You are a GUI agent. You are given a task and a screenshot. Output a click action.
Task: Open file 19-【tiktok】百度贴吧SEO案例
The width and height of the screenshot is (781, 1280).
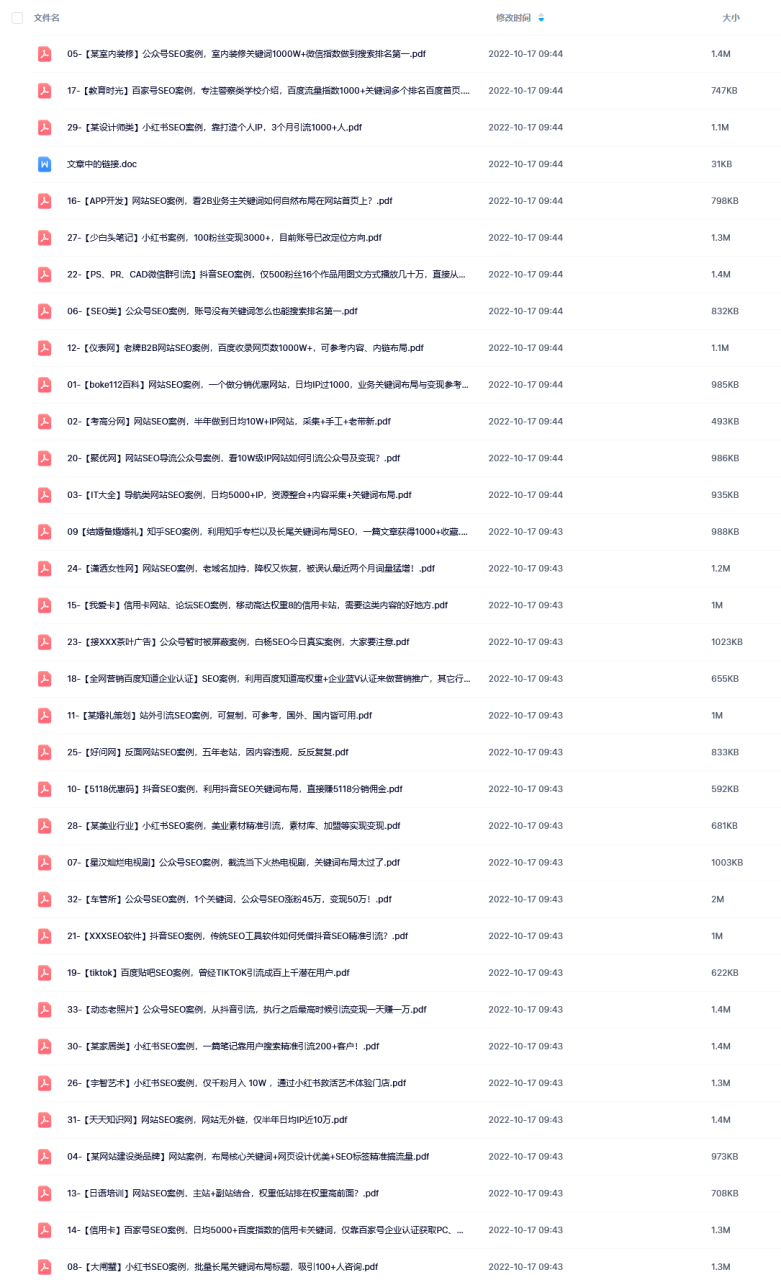click(208, 972)
